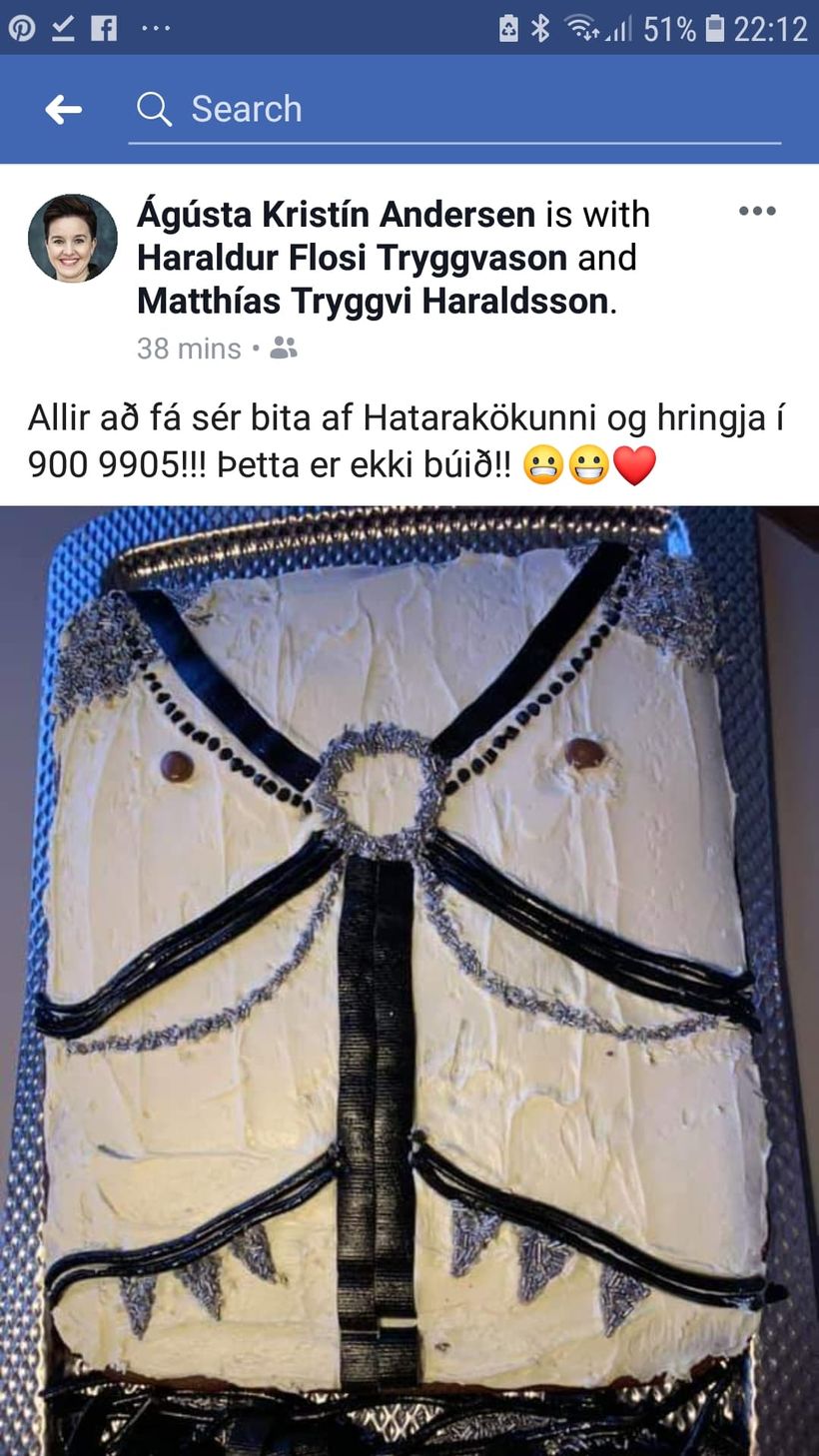Open Ágústa Kristín Andersen's profile name link
The width and height of the screenshot is (819, 1456).
click(x=337, y=215)
